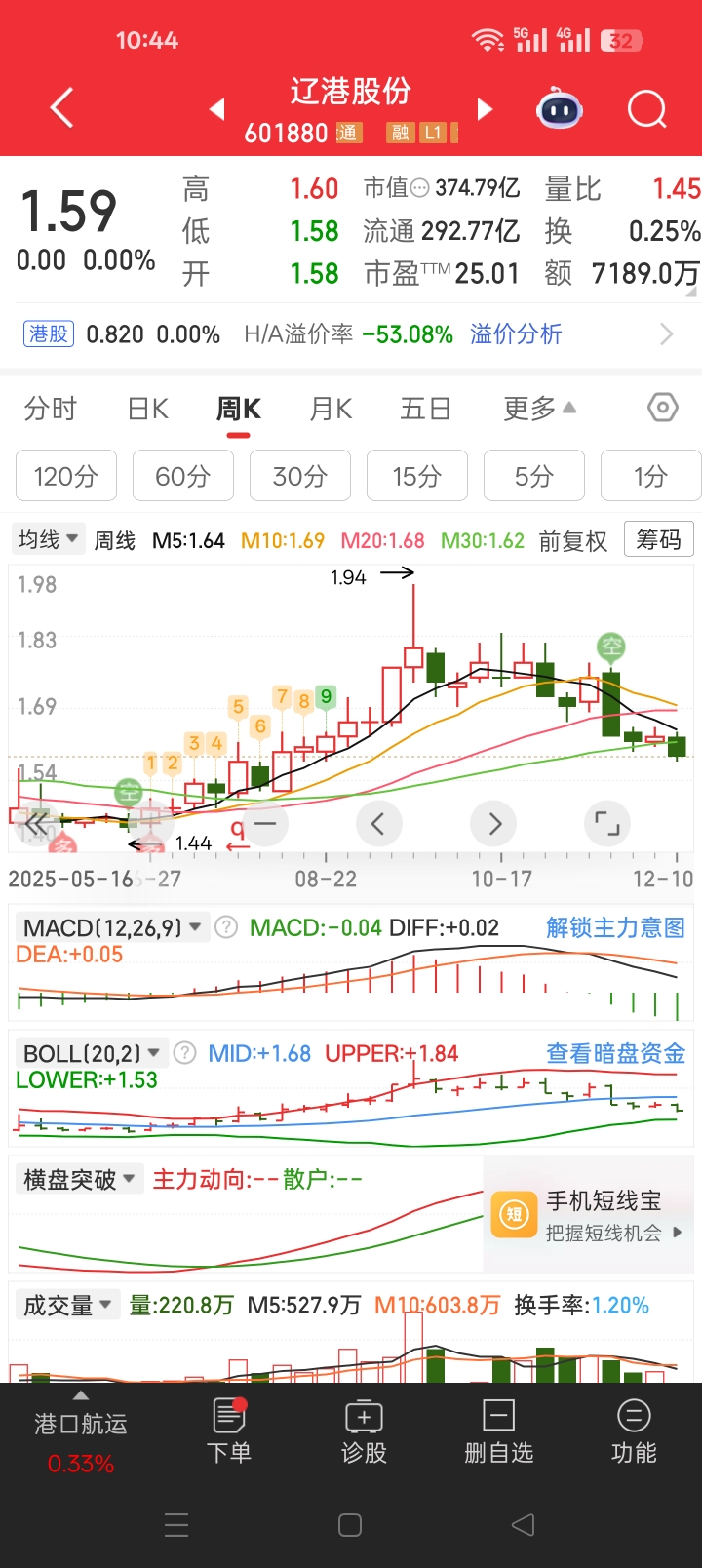Tap 删自选 to remove from watchlist
The height and width of the screenshot is (1568, 702).
point(499,1431)
